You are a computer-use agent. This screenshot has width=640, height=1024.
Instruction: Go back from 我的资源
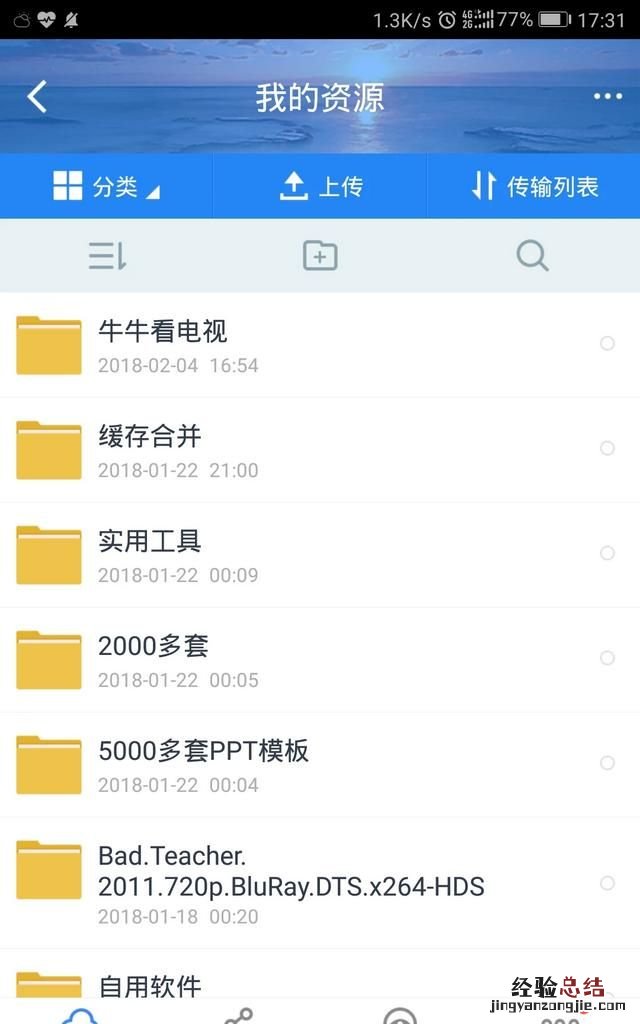(37, 97)
